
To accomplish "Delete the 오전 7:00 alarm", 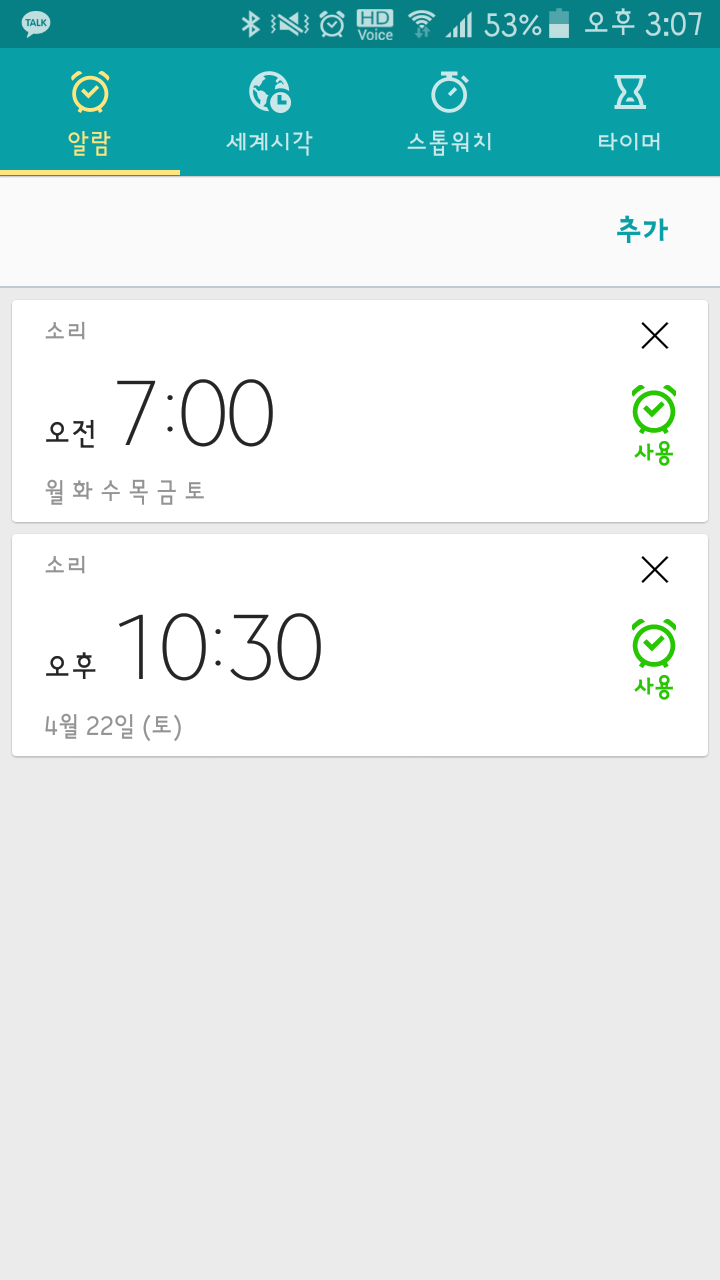I will (655, 336).
